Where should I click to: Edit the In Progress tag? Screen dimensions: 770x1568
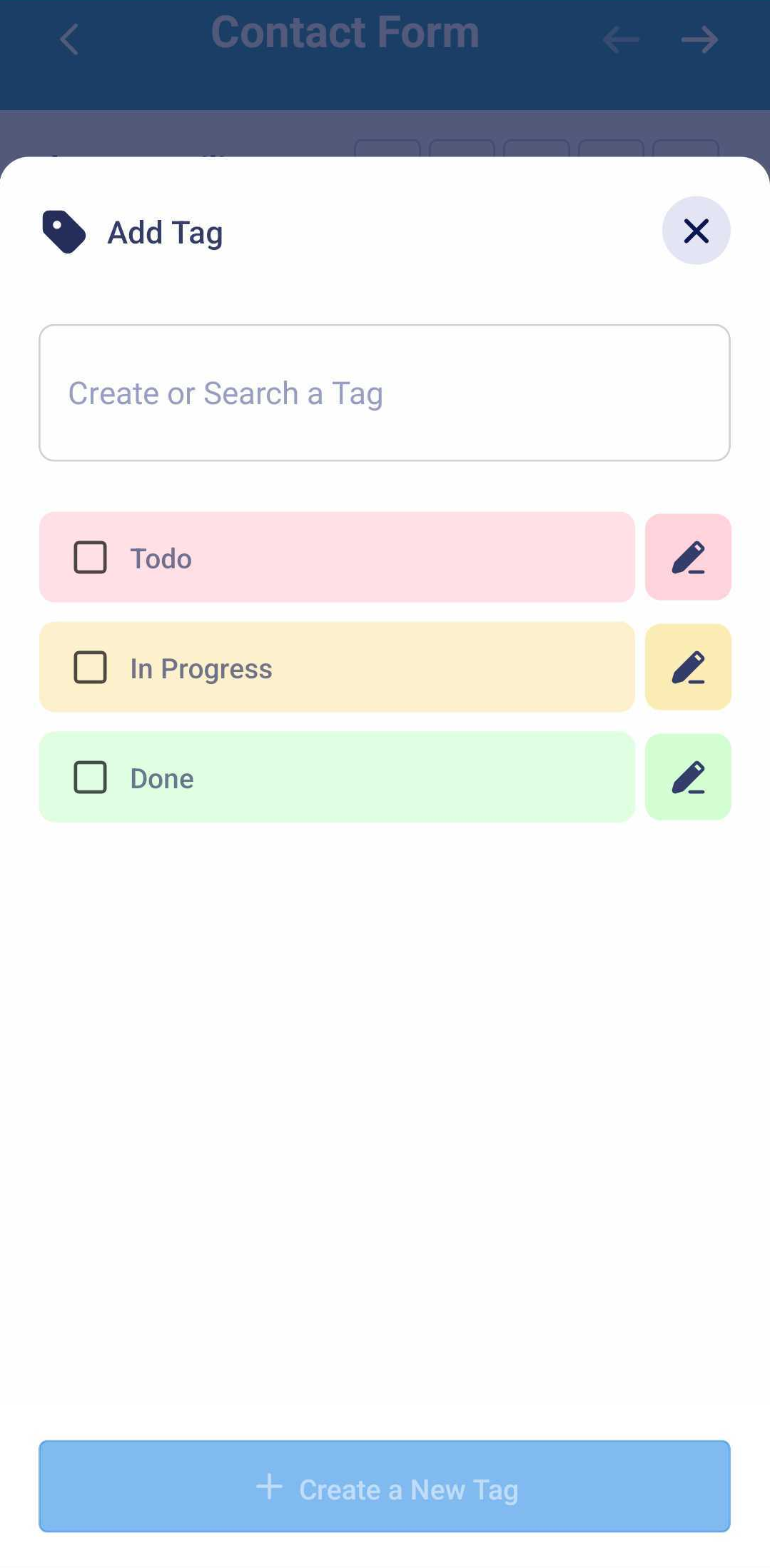tap(688, 668)
